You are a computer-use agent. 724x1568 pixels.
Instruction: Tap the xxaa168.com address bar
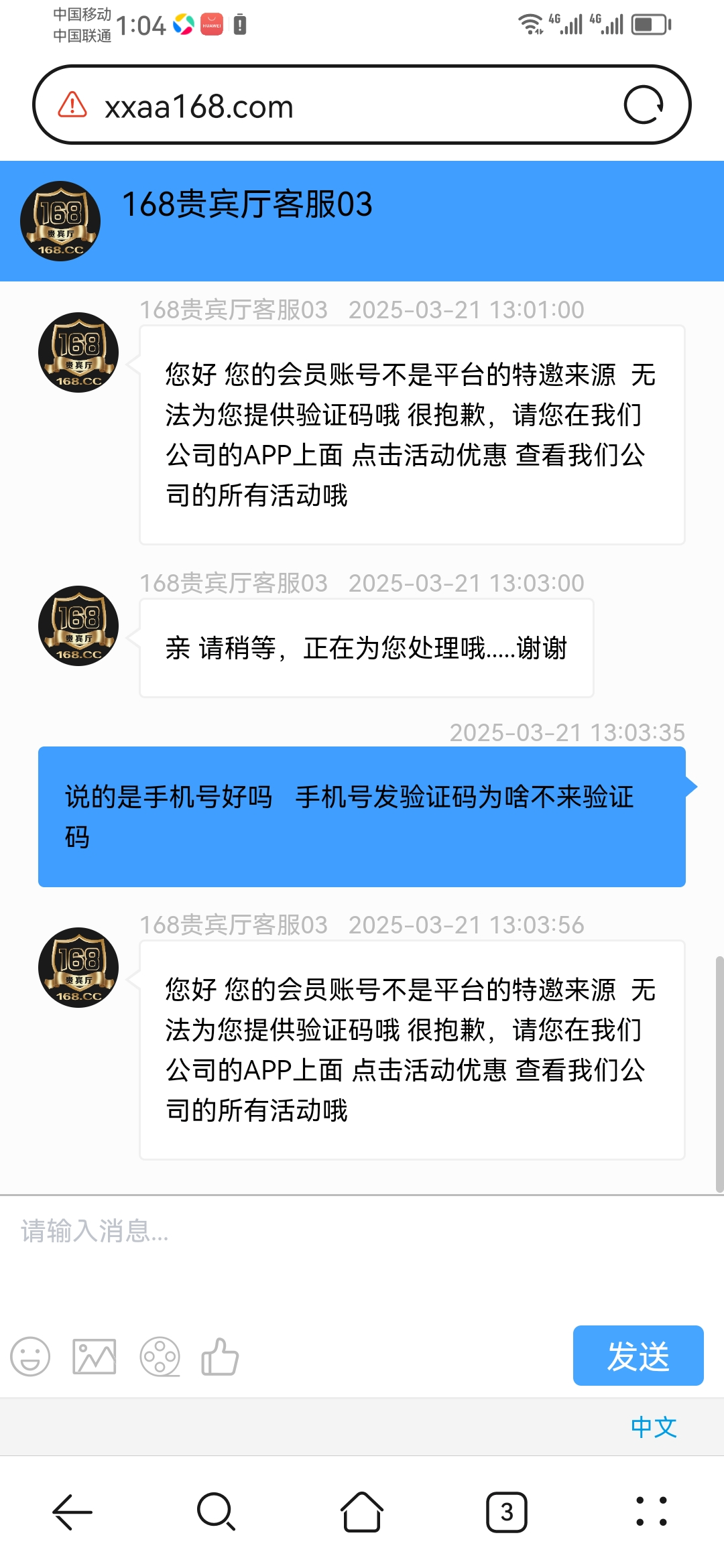click(335, 106)
